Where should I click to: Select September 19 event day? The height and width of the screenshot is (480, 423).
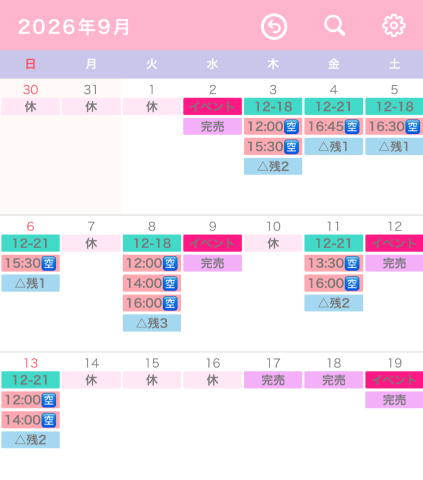394,380
